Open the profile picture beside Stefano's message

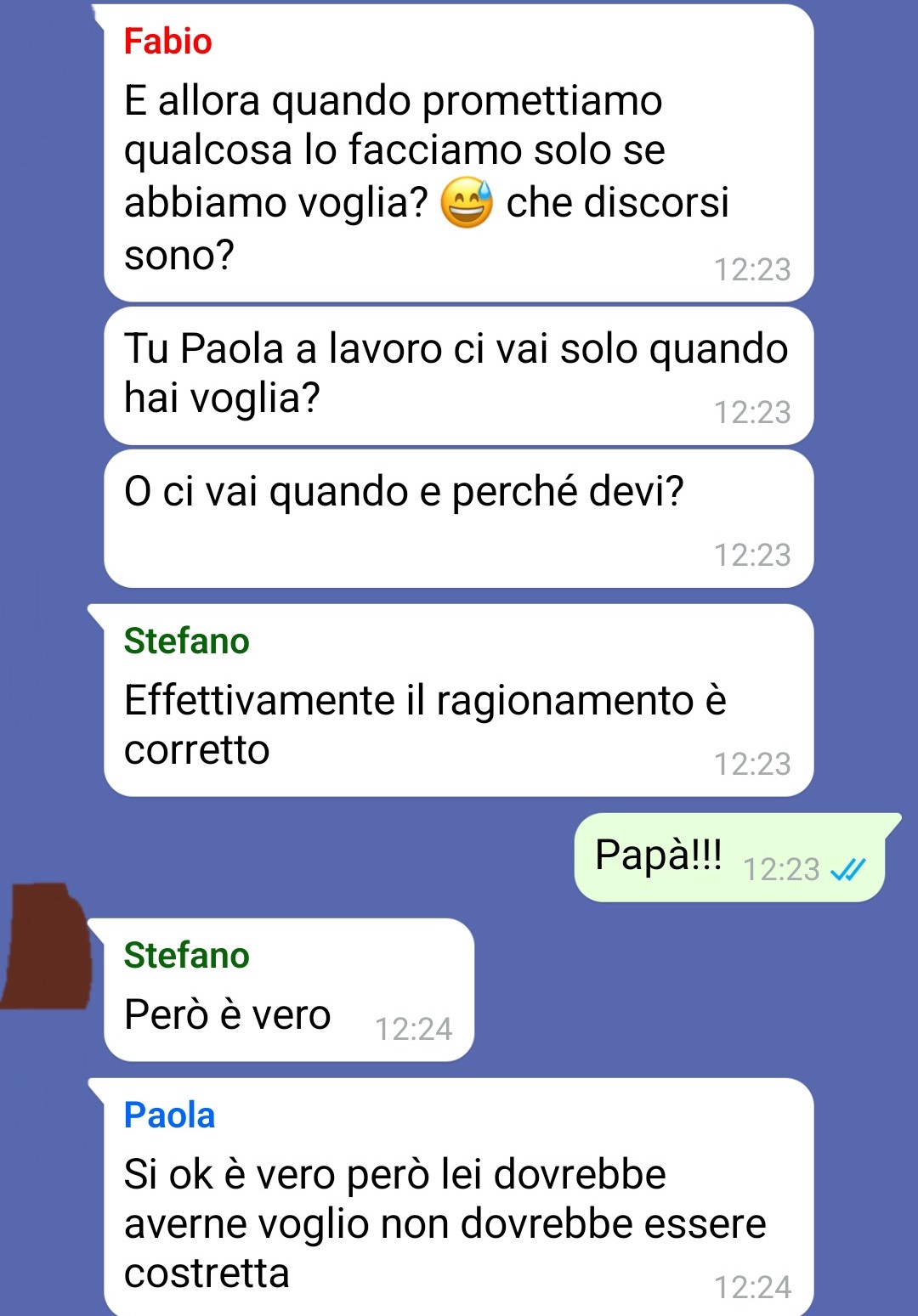tap(47, 946)
